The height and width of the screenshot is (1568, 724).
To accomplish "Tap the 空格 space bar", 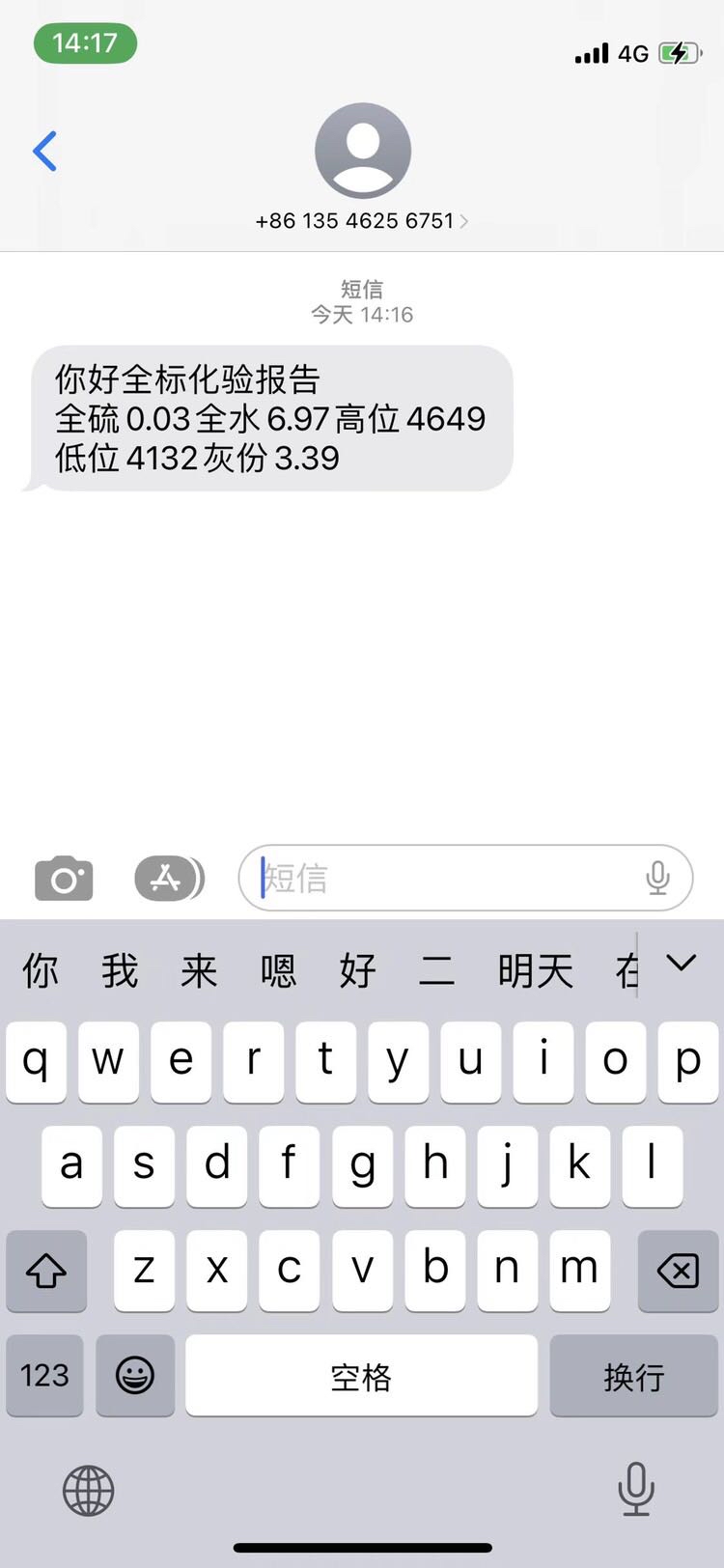I will click(361, 1375).
